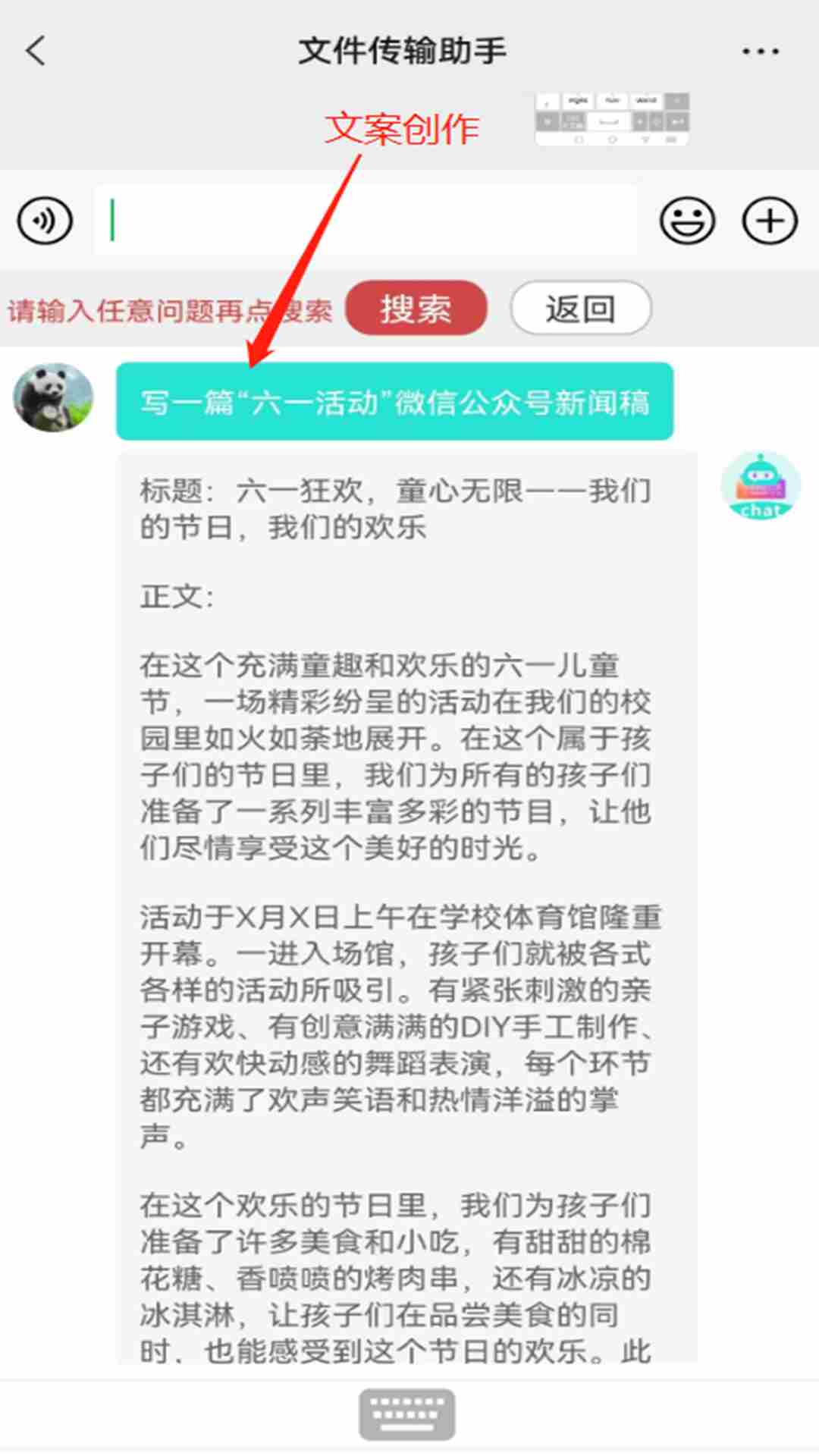Open the chat robot avatar
The image size is (819, 1456).
coord(761,486)
